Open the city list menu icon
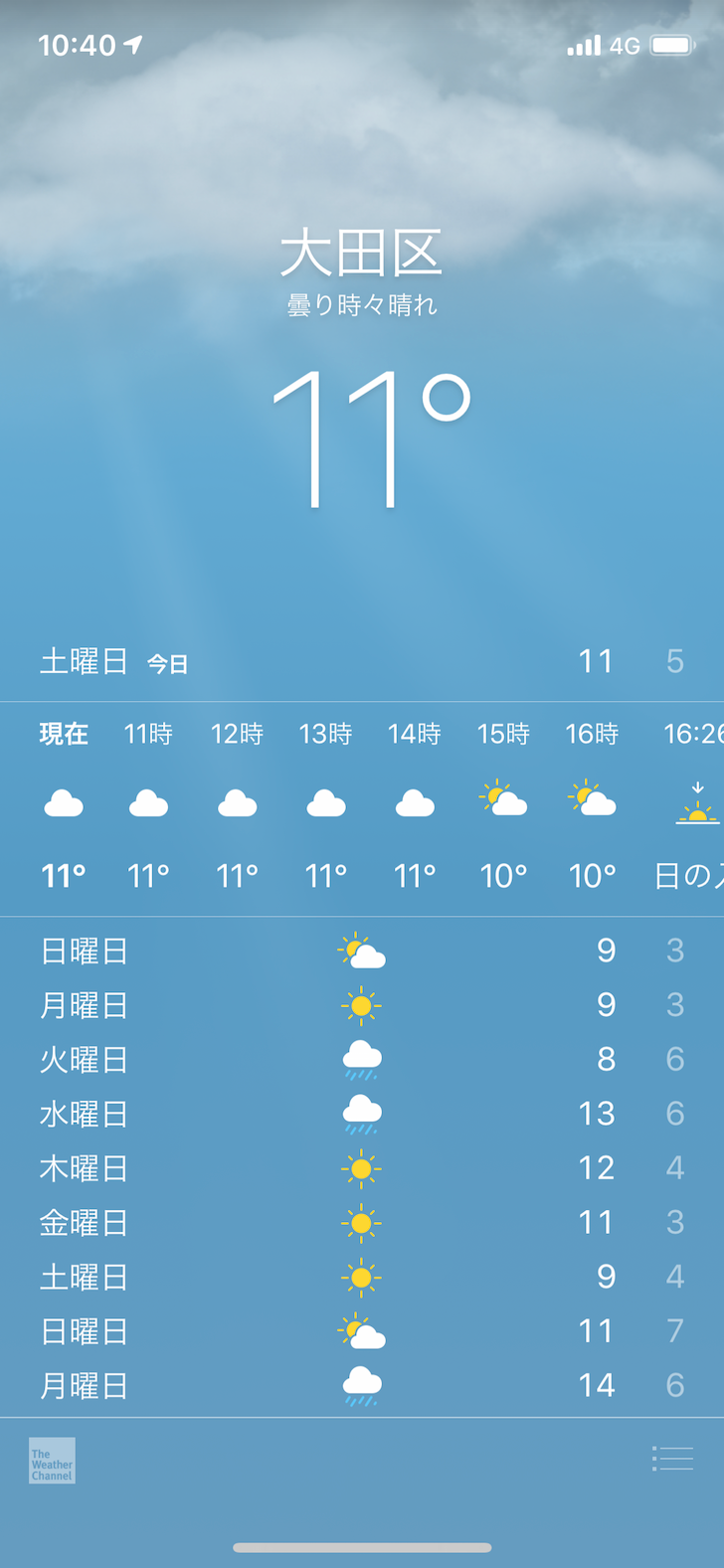The width and height of the screenshot is (724, 1568). tap(672, 1459)
